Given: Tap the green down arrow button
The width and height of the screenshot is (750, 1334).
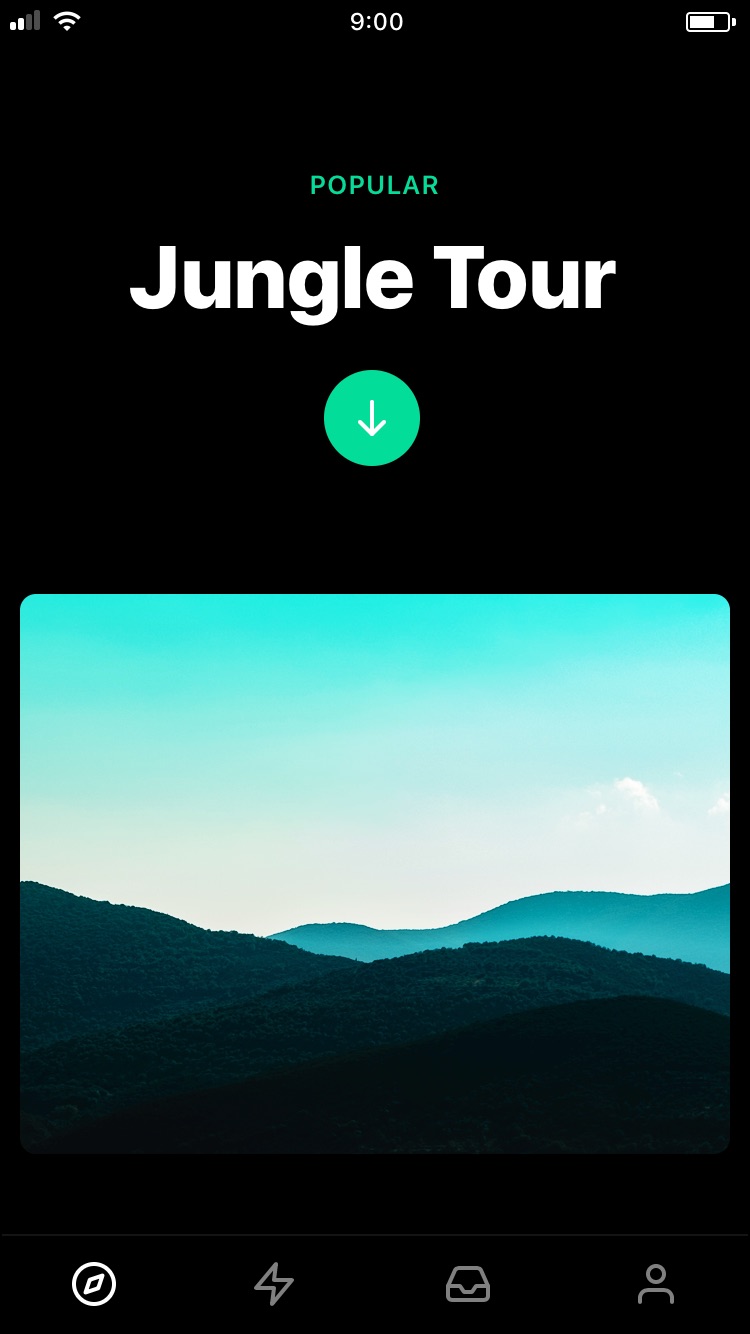Looking at the screenshot, I should pyautogui.click(x=372, y=418).
